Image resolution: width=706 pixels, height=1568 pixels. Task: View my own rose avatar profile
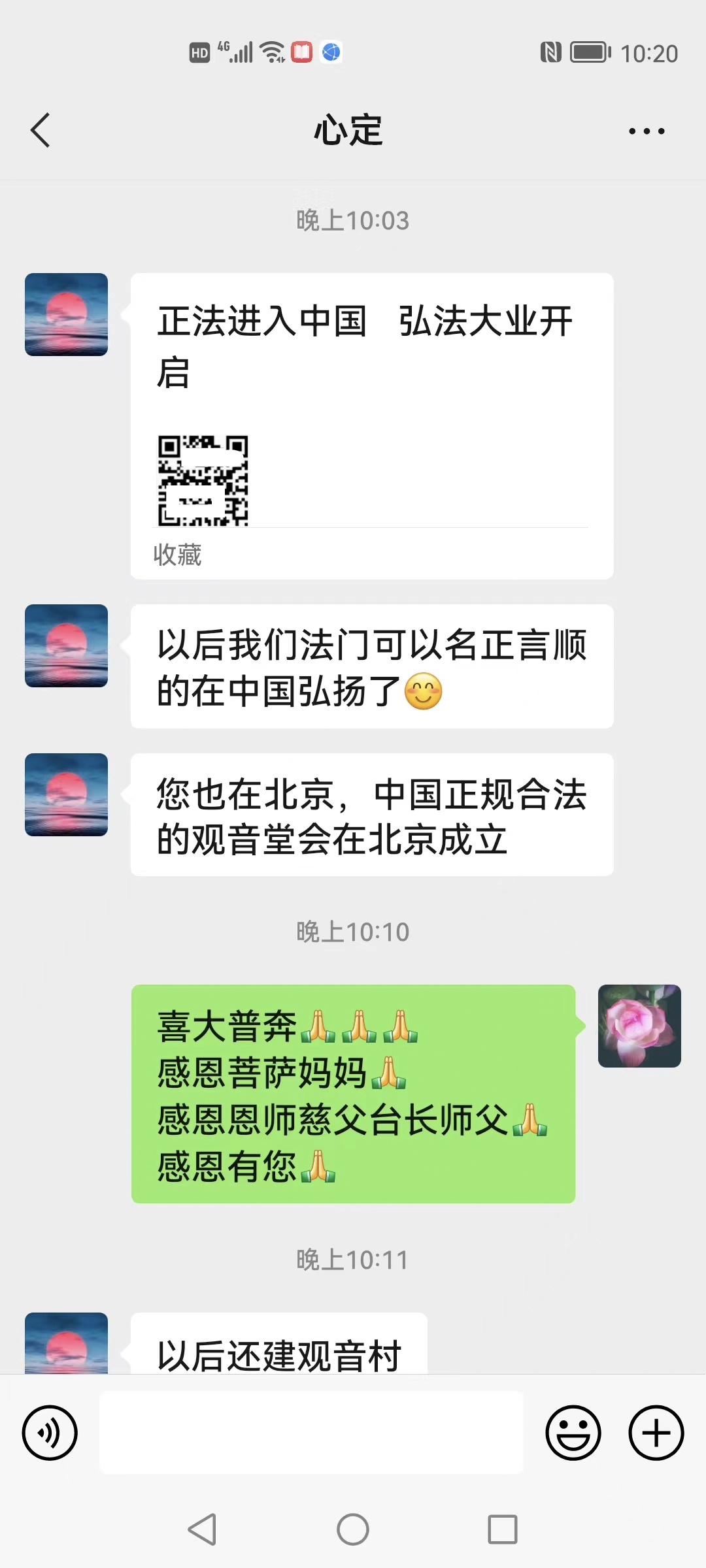tap(639, 1026)
